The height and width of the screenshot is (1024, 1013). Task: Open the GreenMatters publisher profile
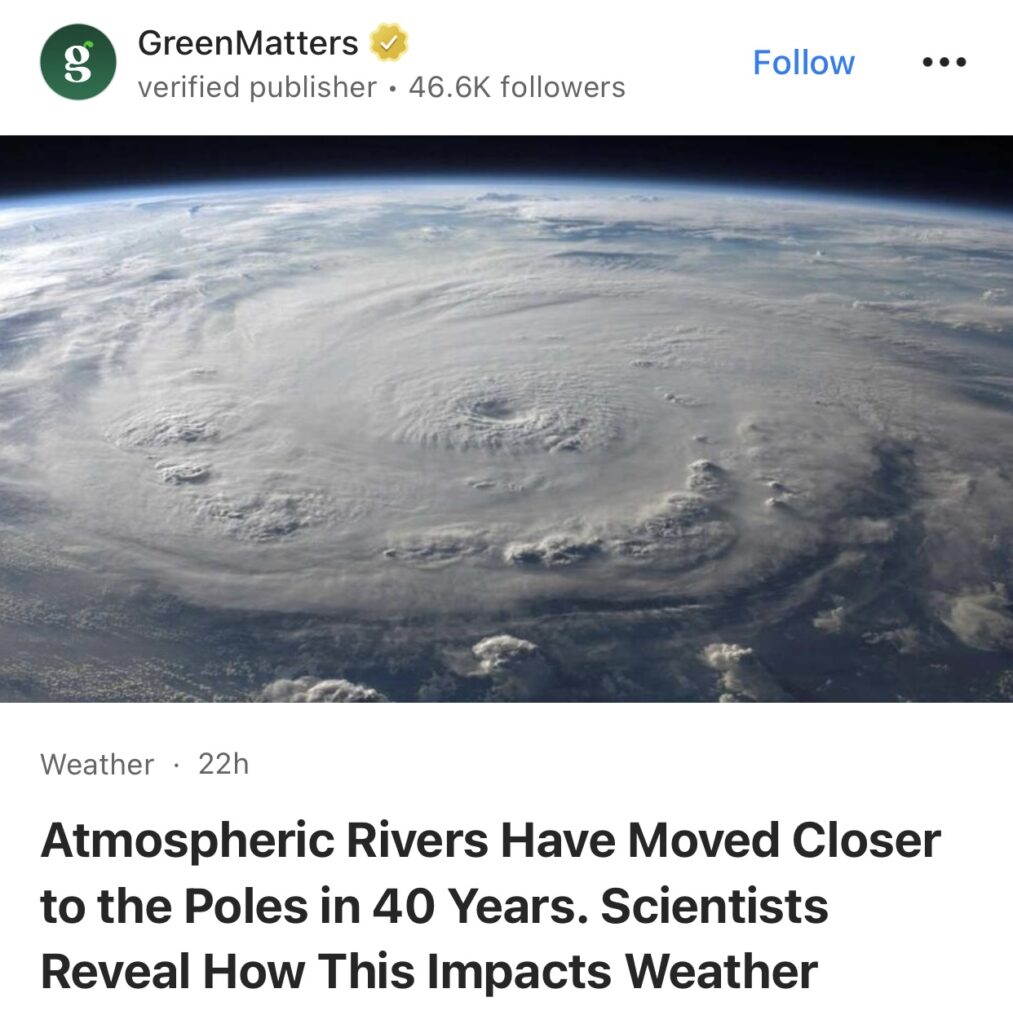coord(247,43)
